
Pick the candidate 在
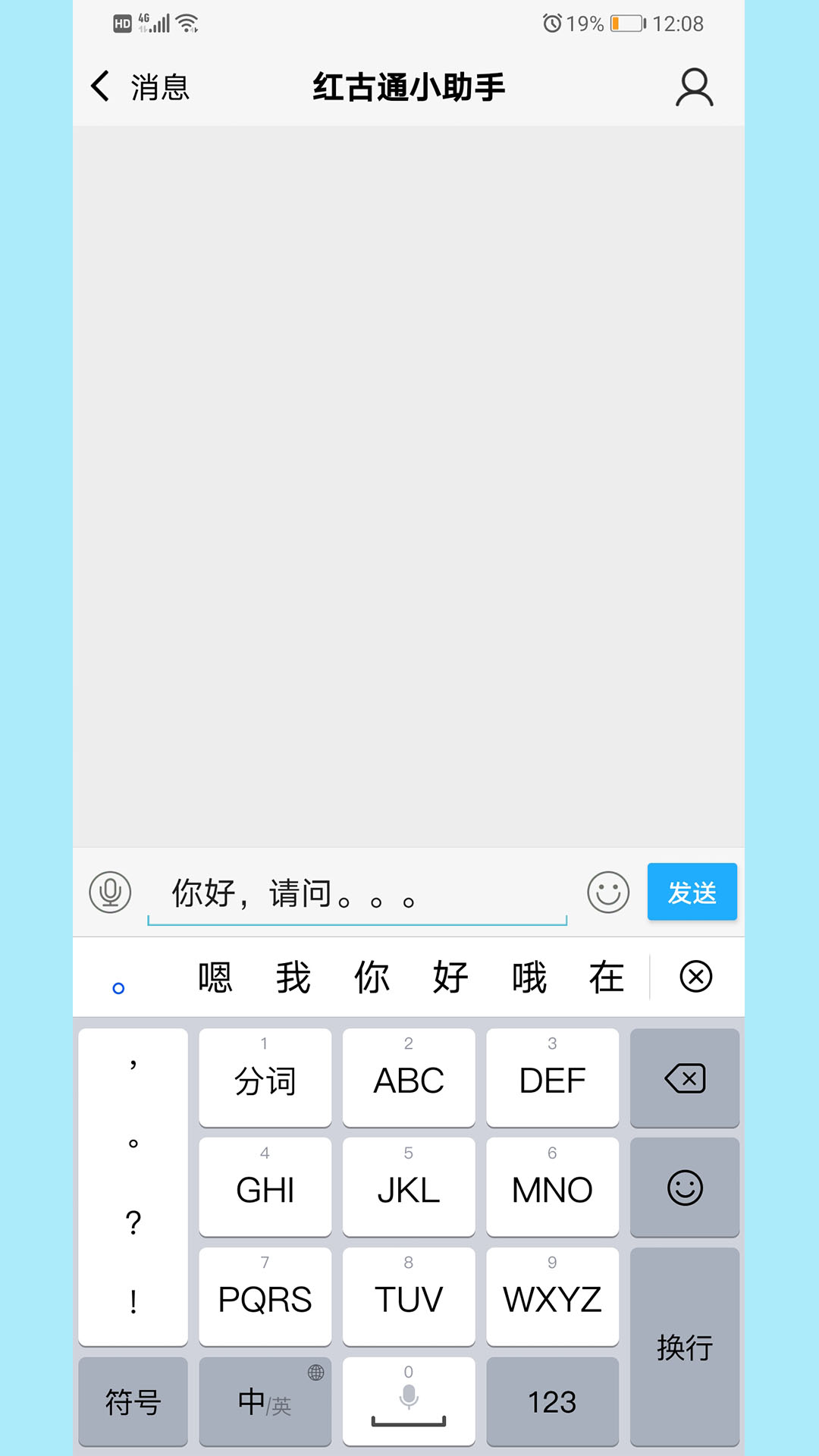coord(607,977)
